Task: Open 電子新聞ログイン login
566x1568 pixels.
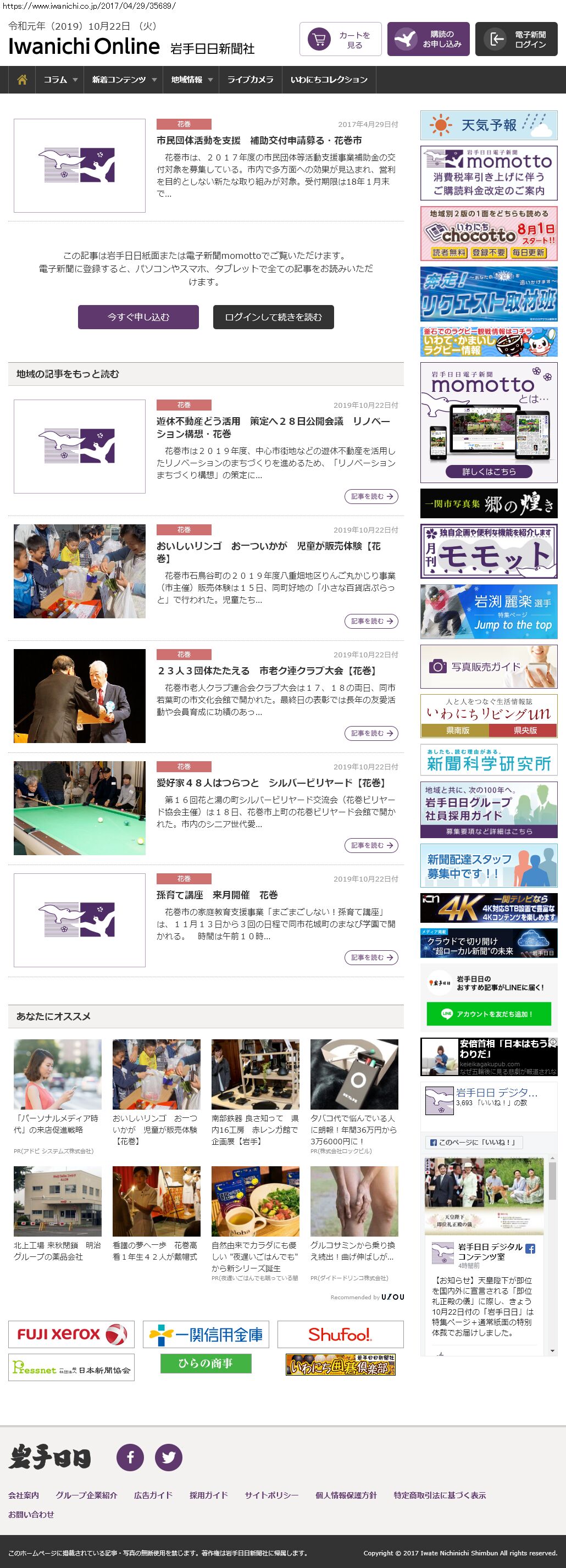Action: click(516, 40)
